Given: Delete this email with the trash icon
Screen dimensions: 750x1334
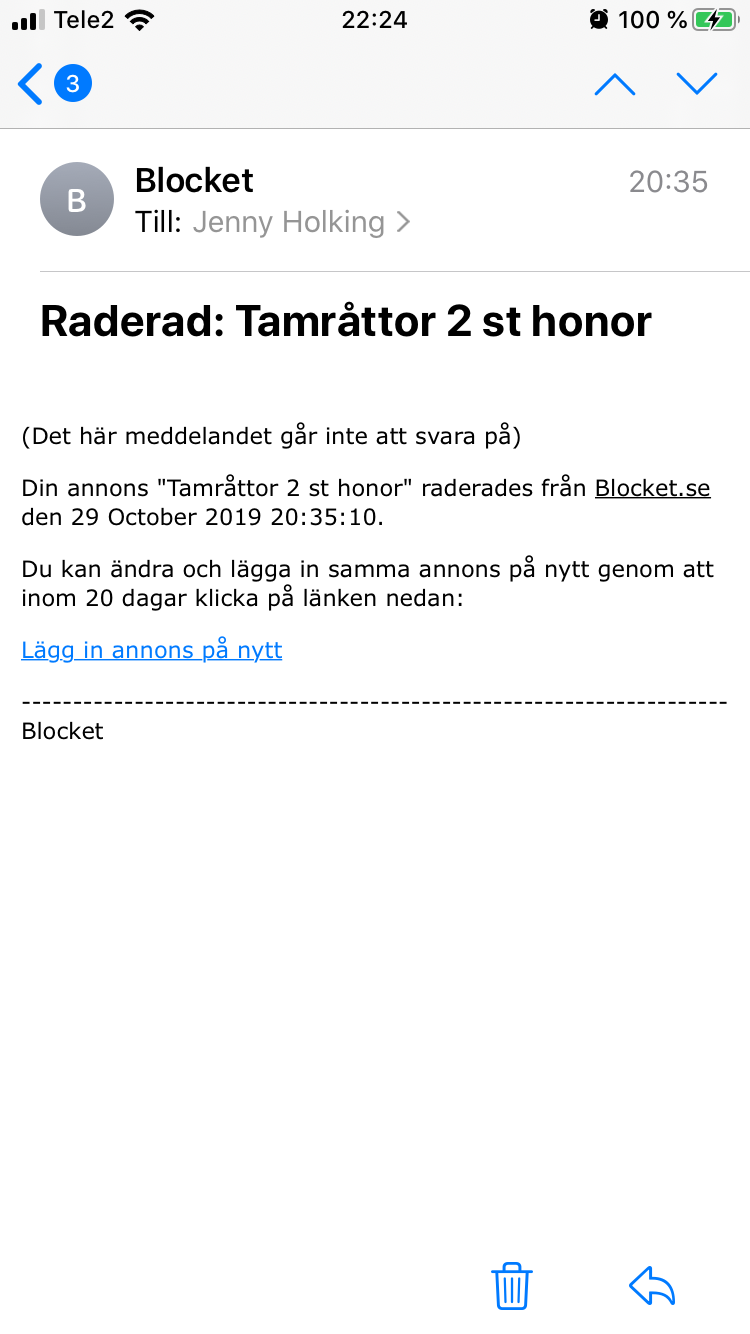Looking at the screenshot, I should click(x=512, y=1286).
